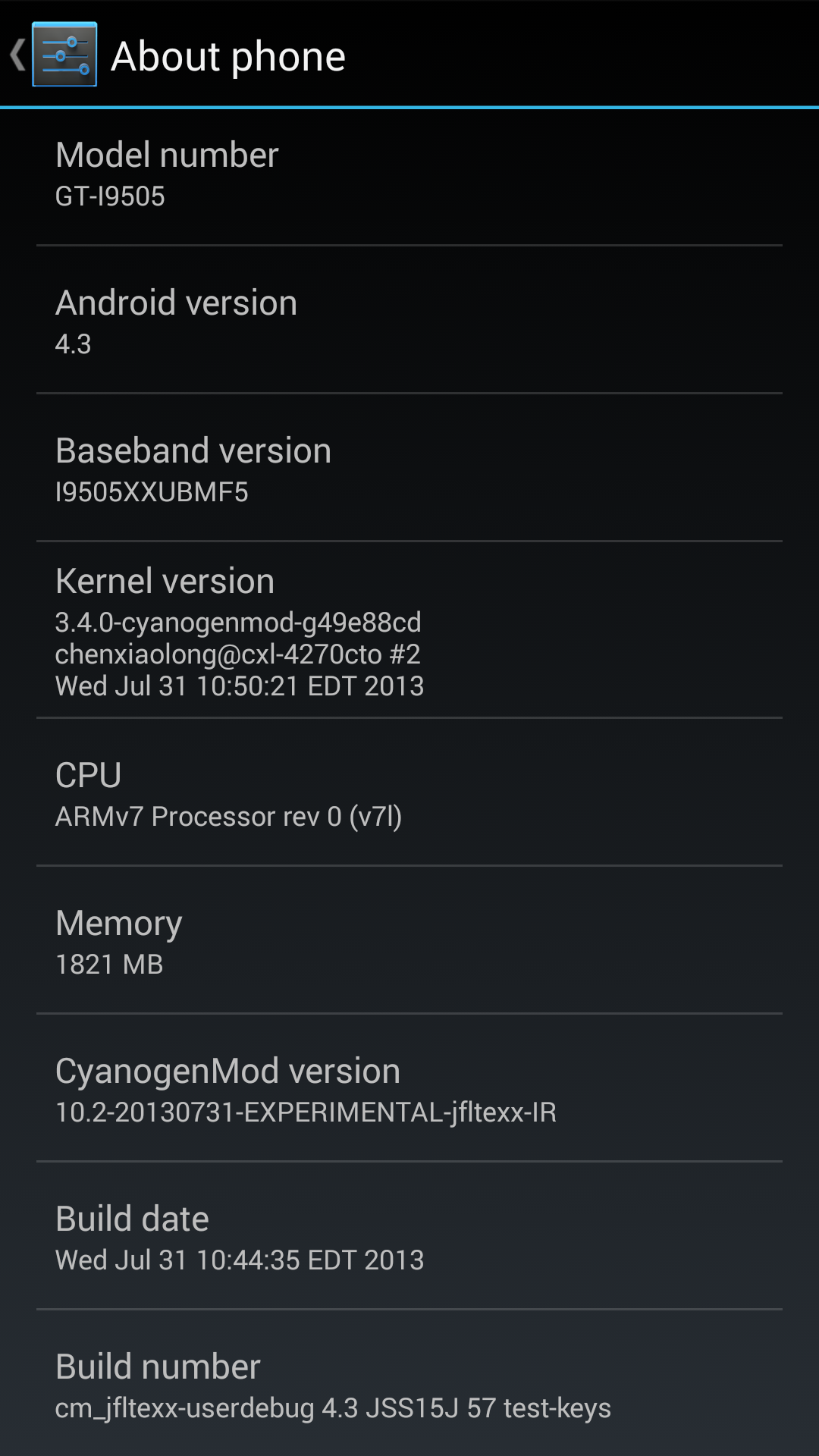
Task: Tap the Android version row
Action: tap(409, 319)
